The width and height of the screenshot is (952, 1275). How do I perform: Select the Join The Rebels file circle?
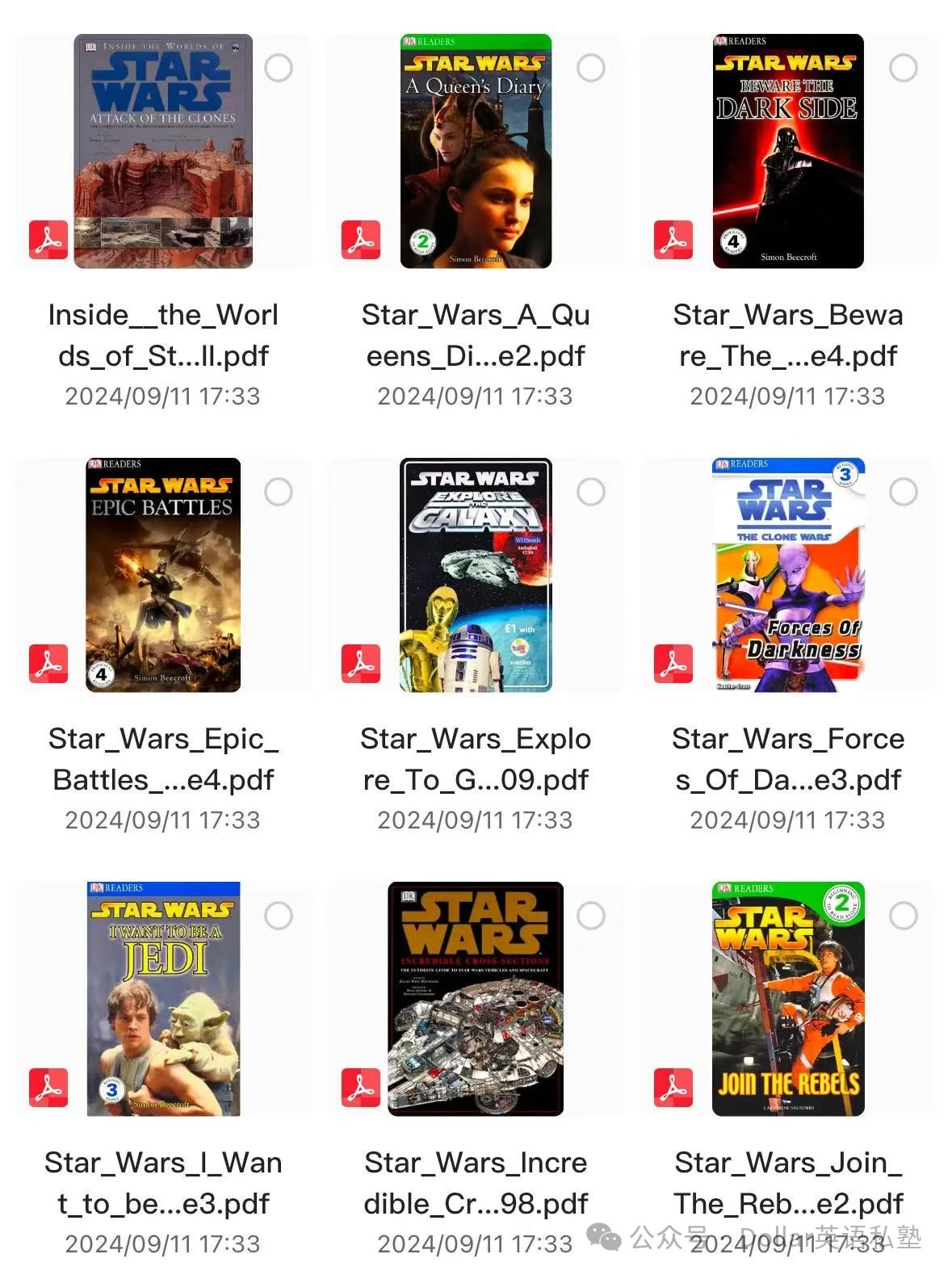pos(904,916)
